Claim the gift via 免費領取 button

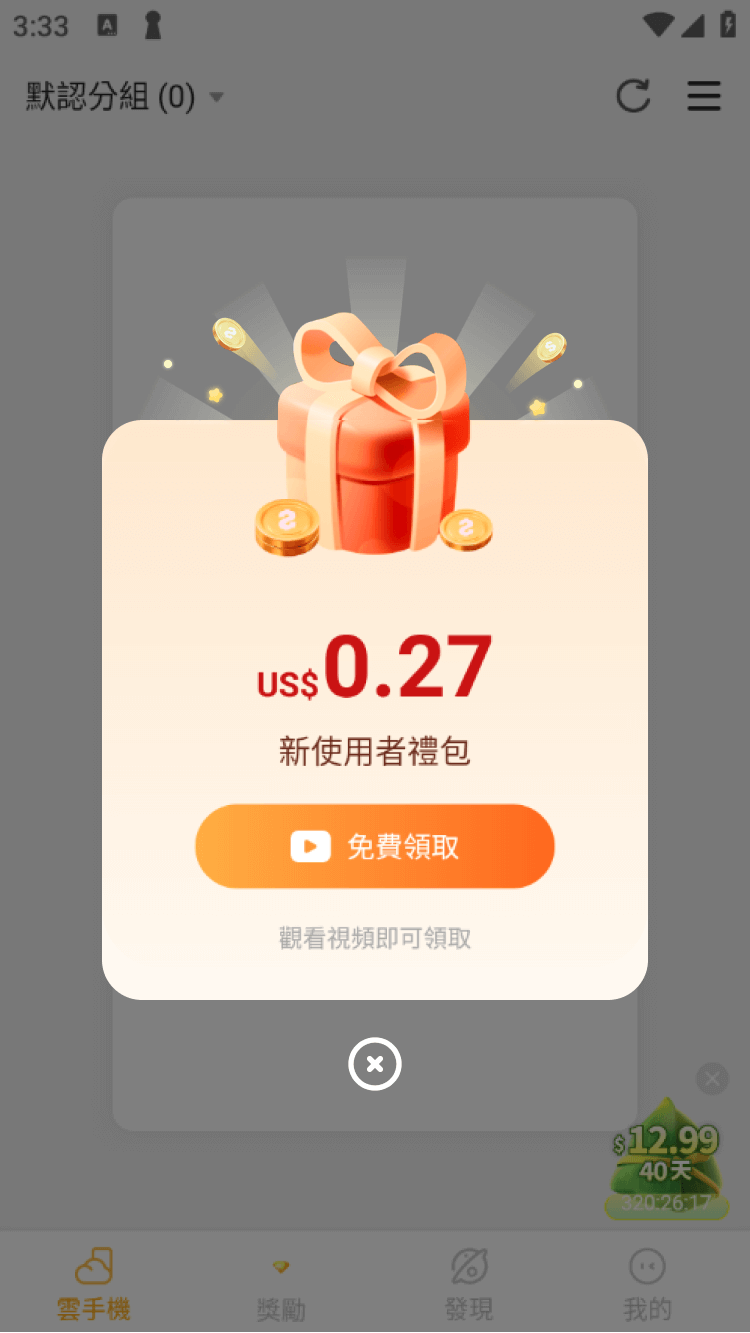pyautogui.click(x=375, y=846)
